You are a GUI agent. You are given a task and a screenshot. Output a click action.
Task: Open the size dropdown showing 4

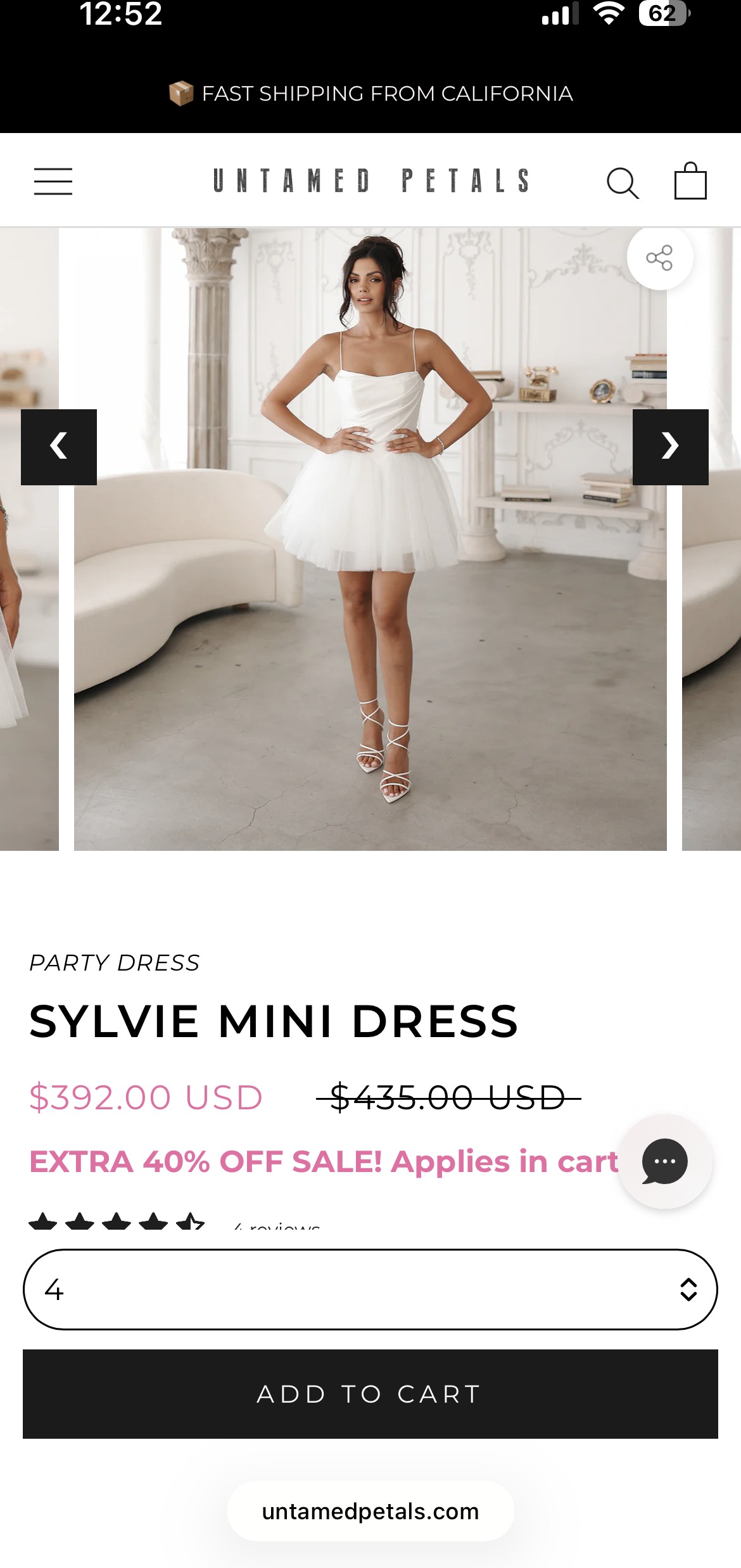point(370,1289)
